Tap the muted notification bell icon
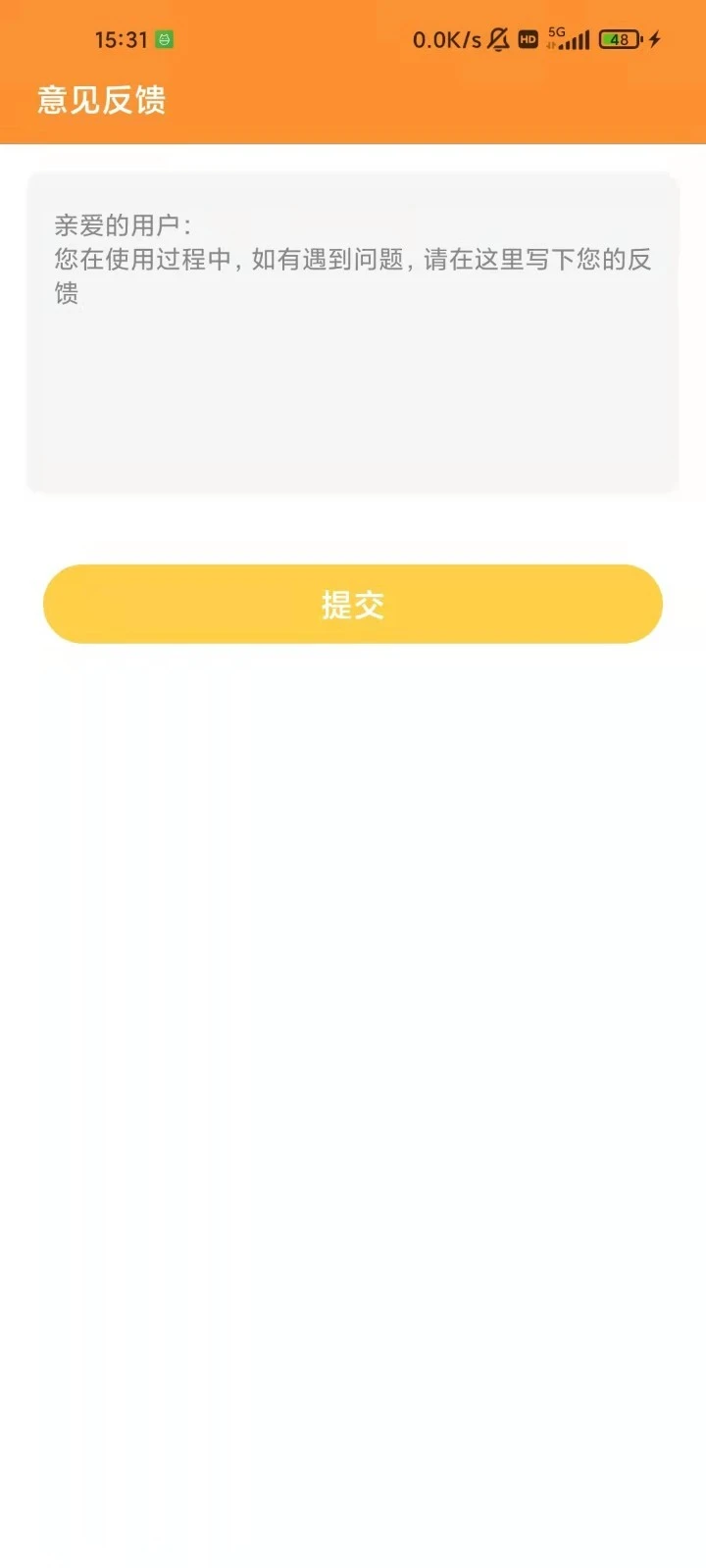The width and height of the screenshot is (706, 1568). click(499, 39)
